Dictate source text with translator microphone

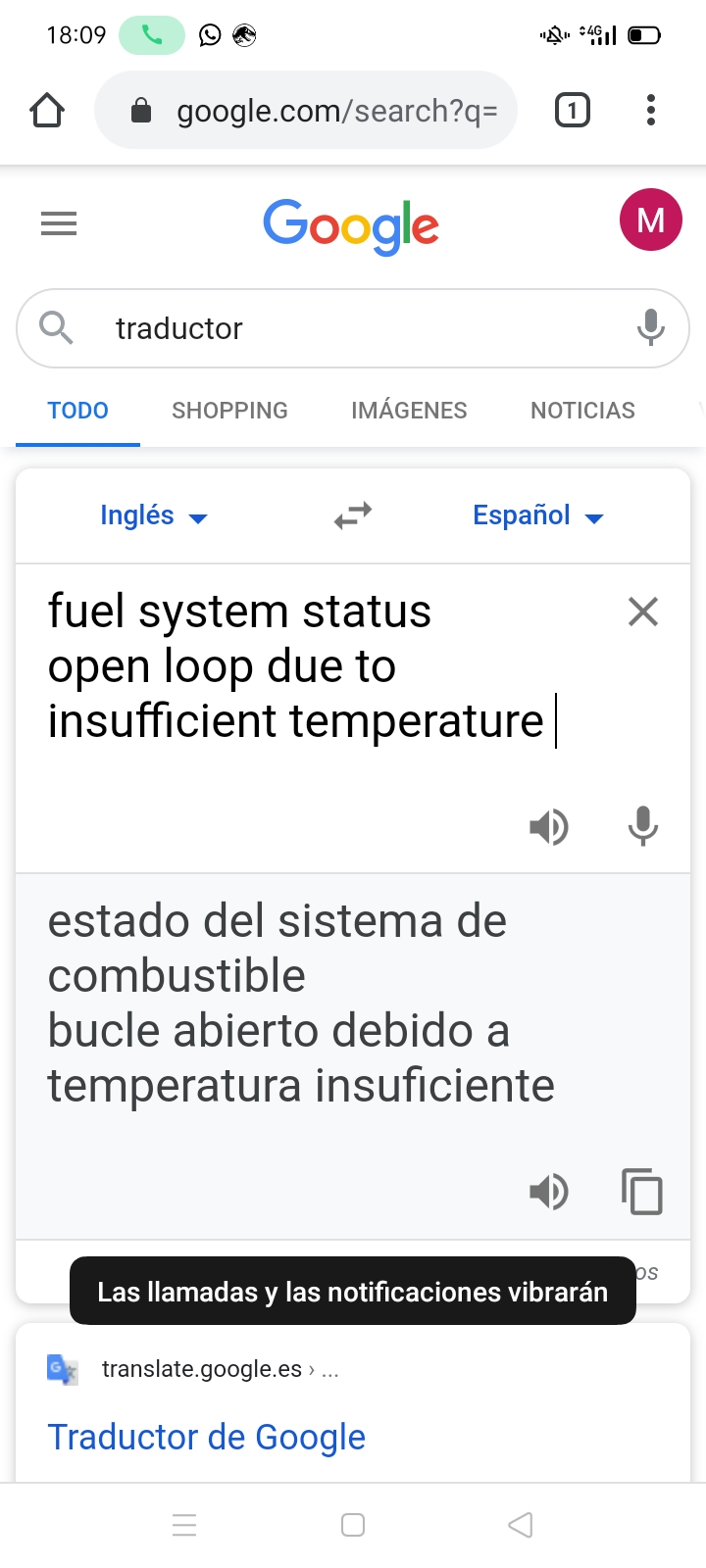643,827
